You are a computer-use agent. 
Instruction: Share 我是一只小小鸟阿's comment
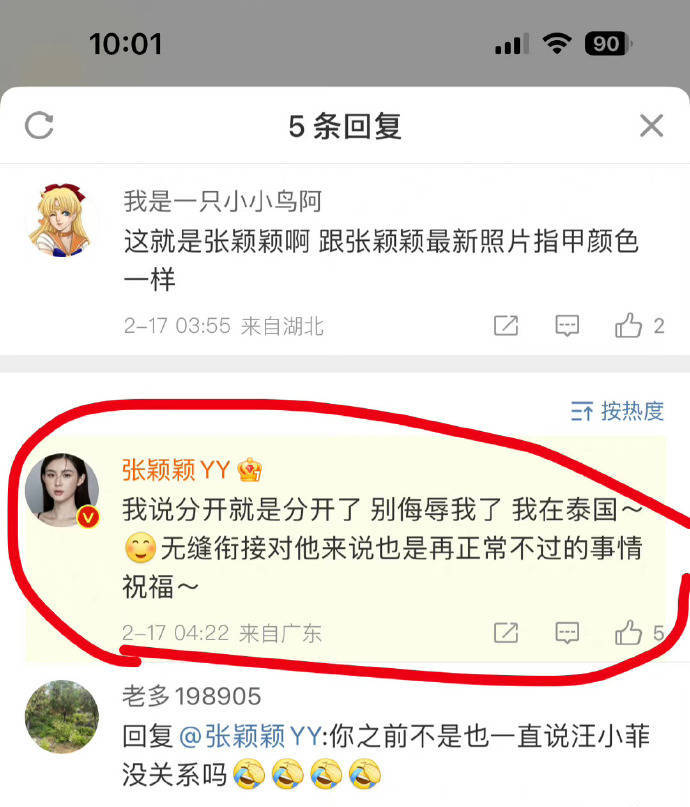[x=506, y=326]
